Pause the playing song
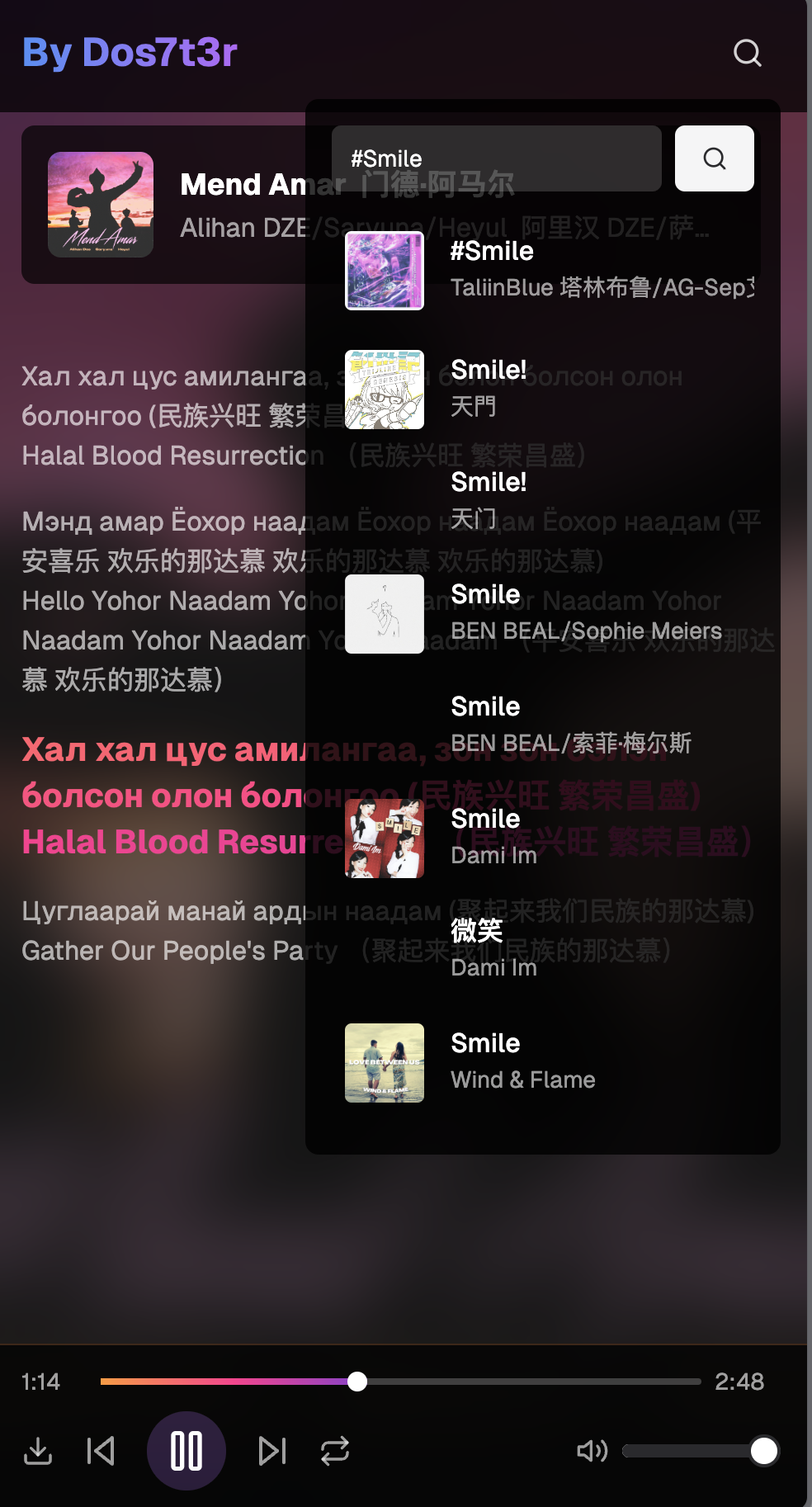The image size is (812, 1507). pos(186,1451)
